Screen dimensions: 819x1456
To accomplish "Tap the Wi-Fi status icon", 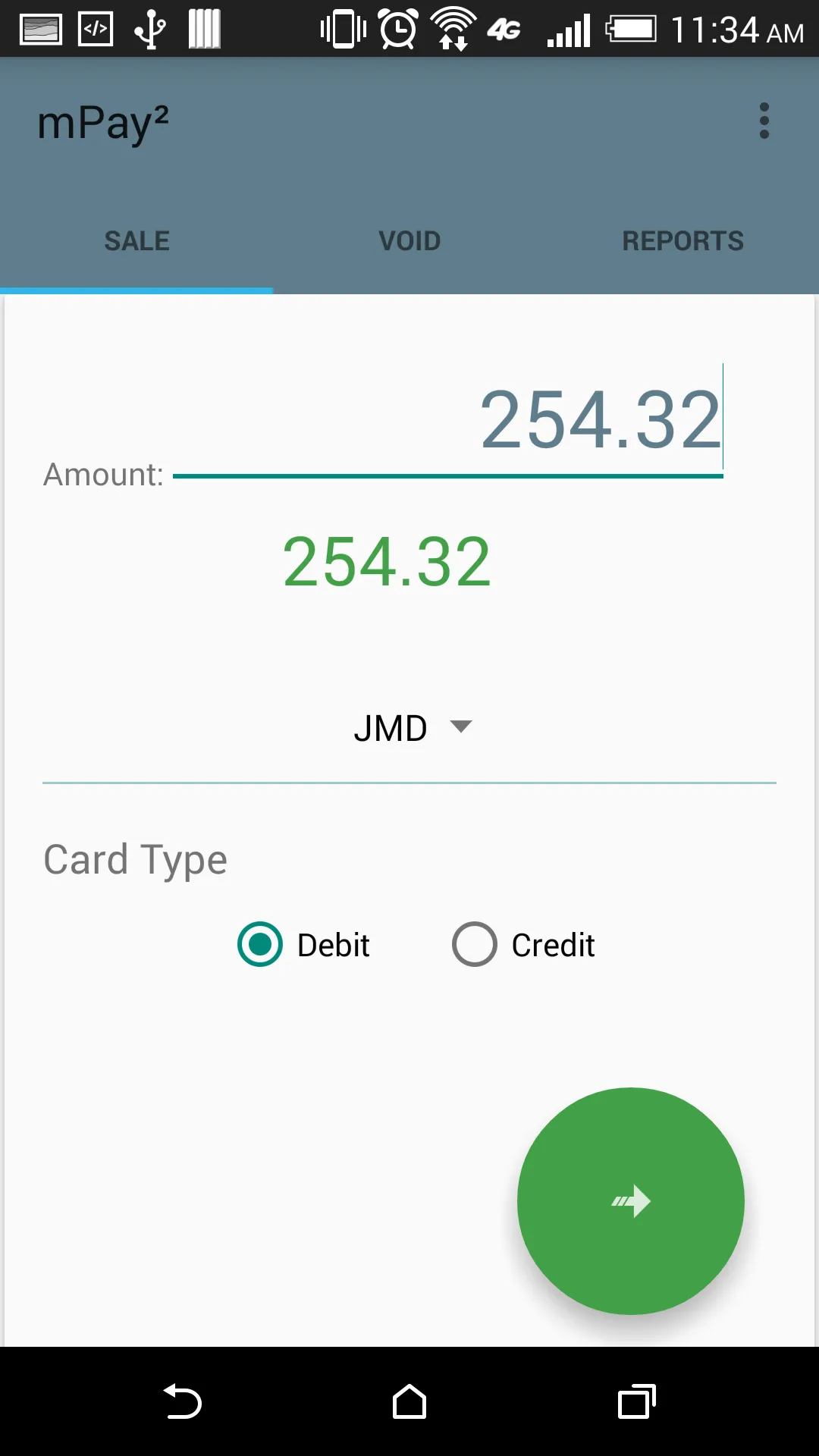I will pos(453,29).
